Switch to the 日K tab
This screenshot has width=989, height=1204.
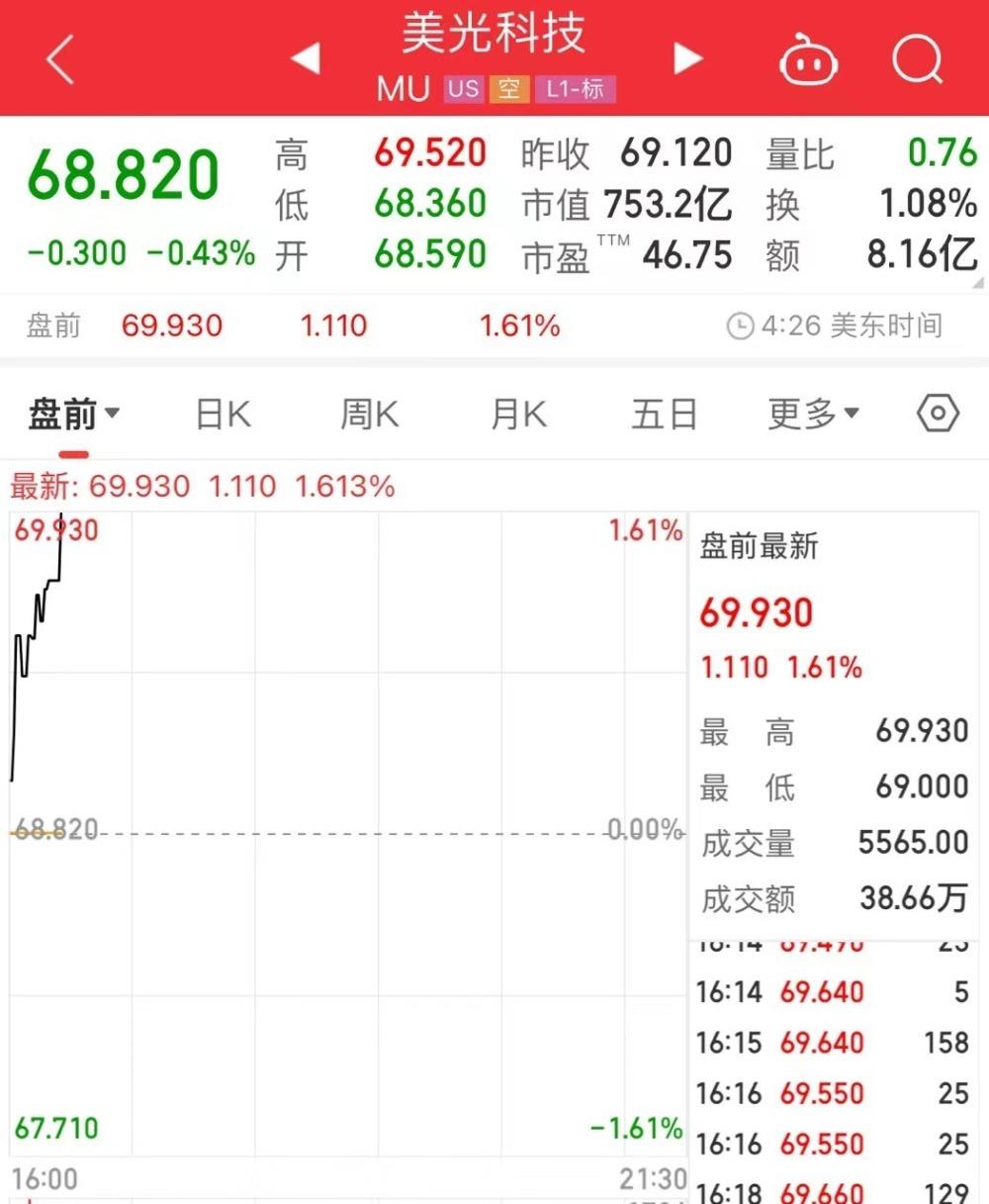222,414
